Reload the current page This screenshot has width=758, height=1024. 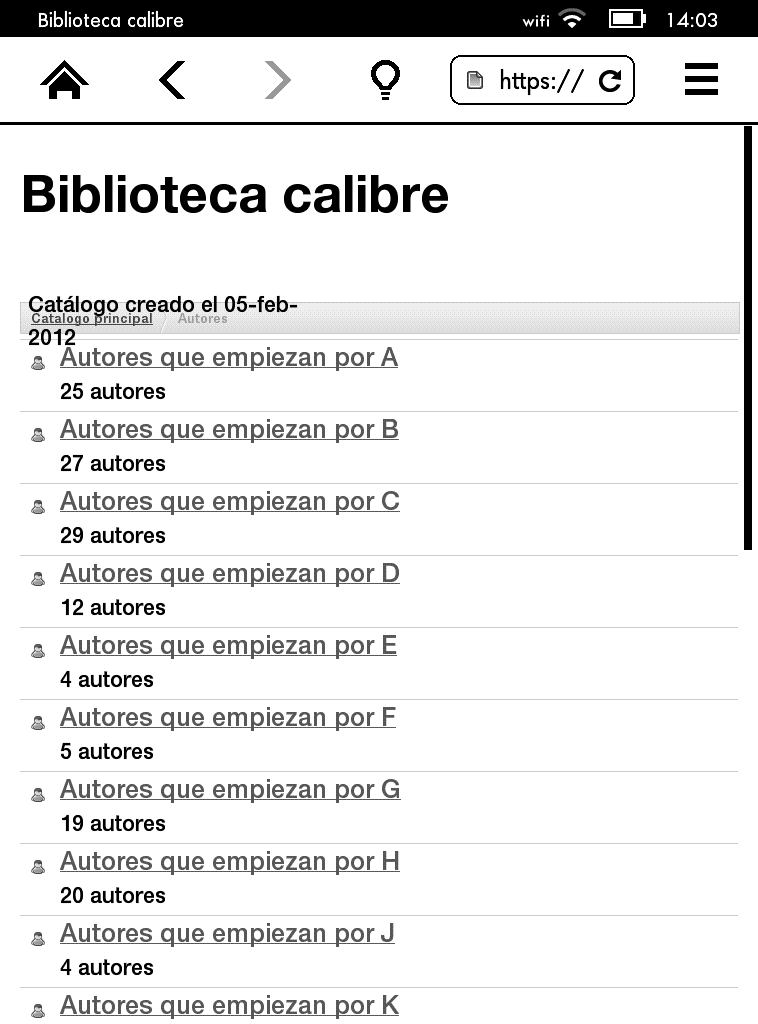click(x=610, y=81)
